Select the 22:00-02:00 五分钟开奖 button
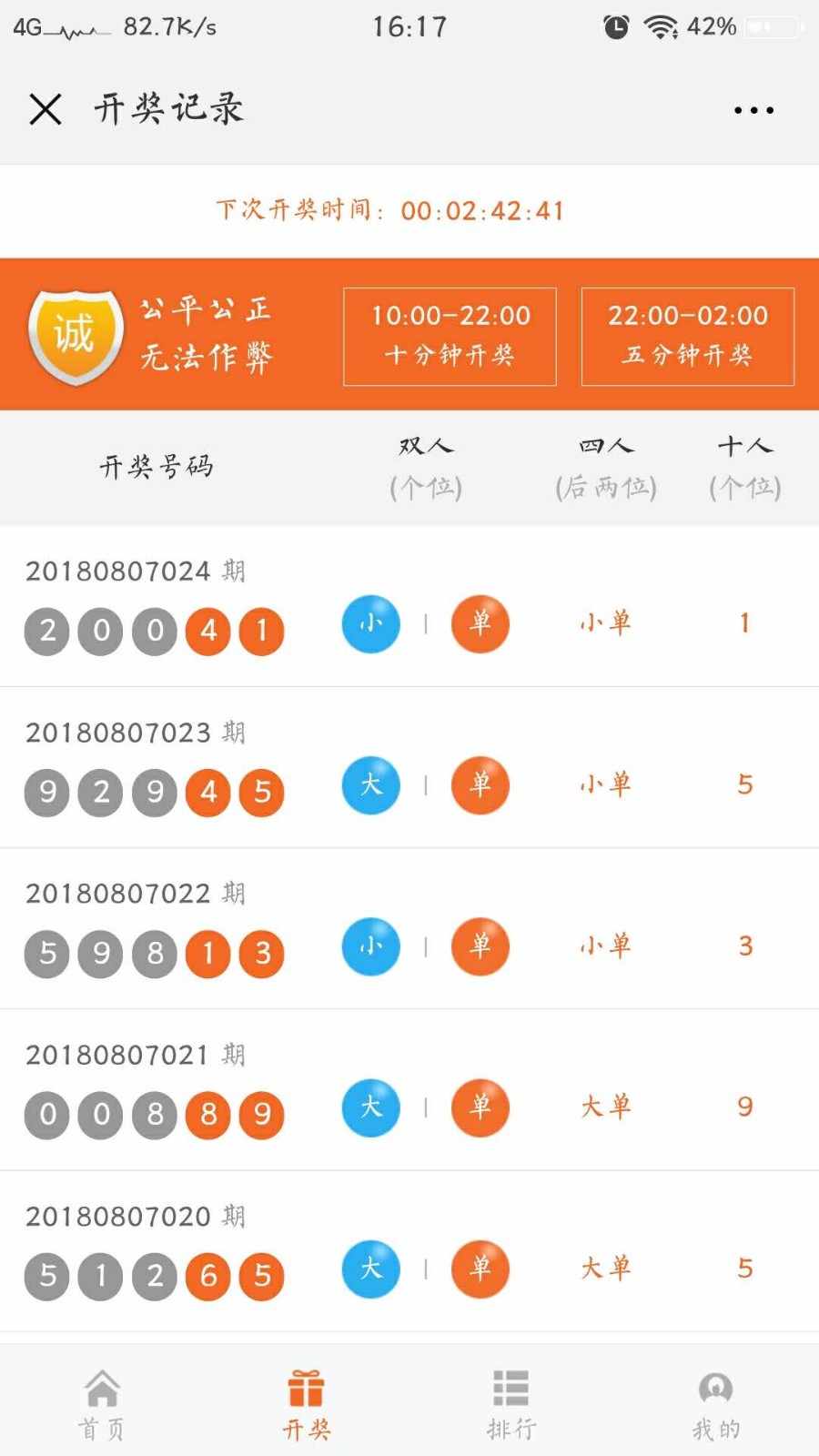Screen dimensions: 819x1456 [x=688, y=337]
